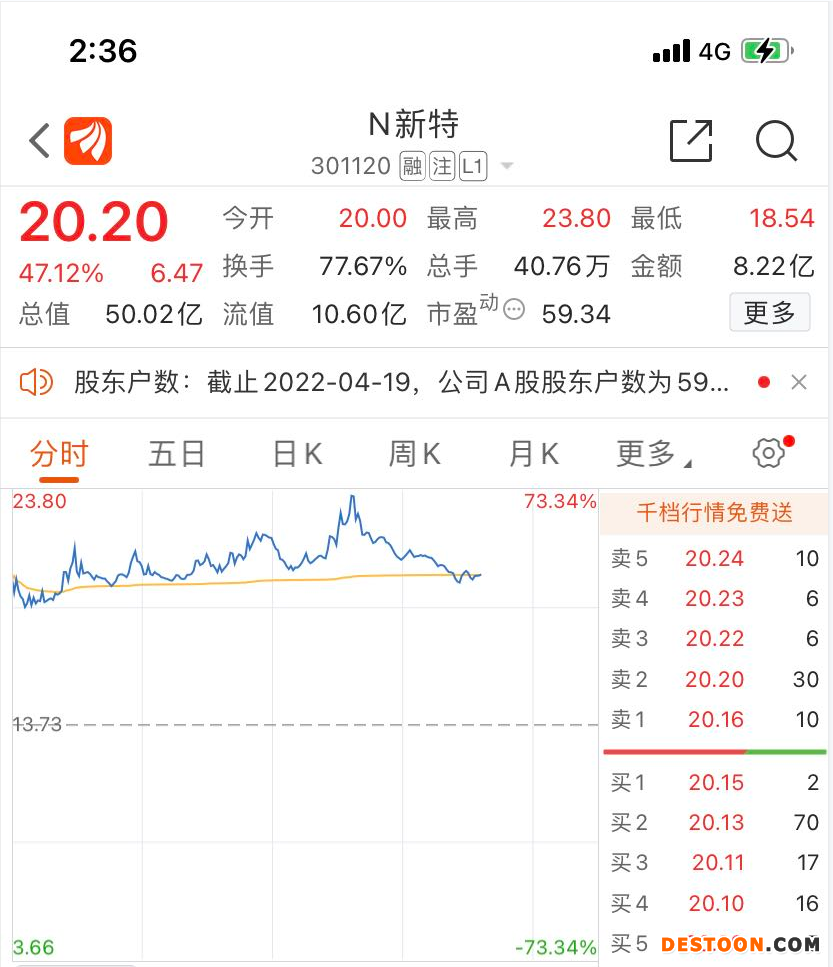The height and width of the screenshot is (967, 833).
Task: Open the 股东户数 announcement banner
Action: (x=400, y=382)
